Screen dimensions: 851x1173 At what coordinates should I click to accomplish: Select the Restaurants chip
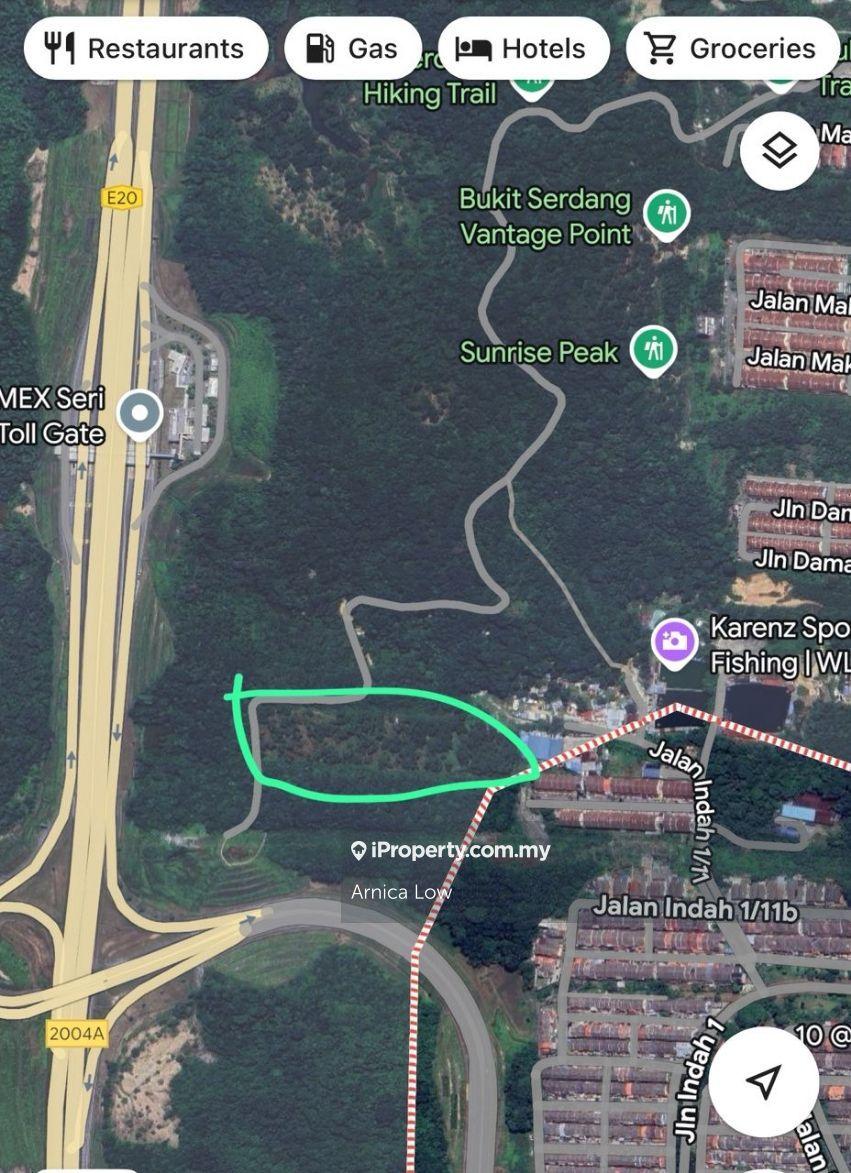(x=146, y=48)
